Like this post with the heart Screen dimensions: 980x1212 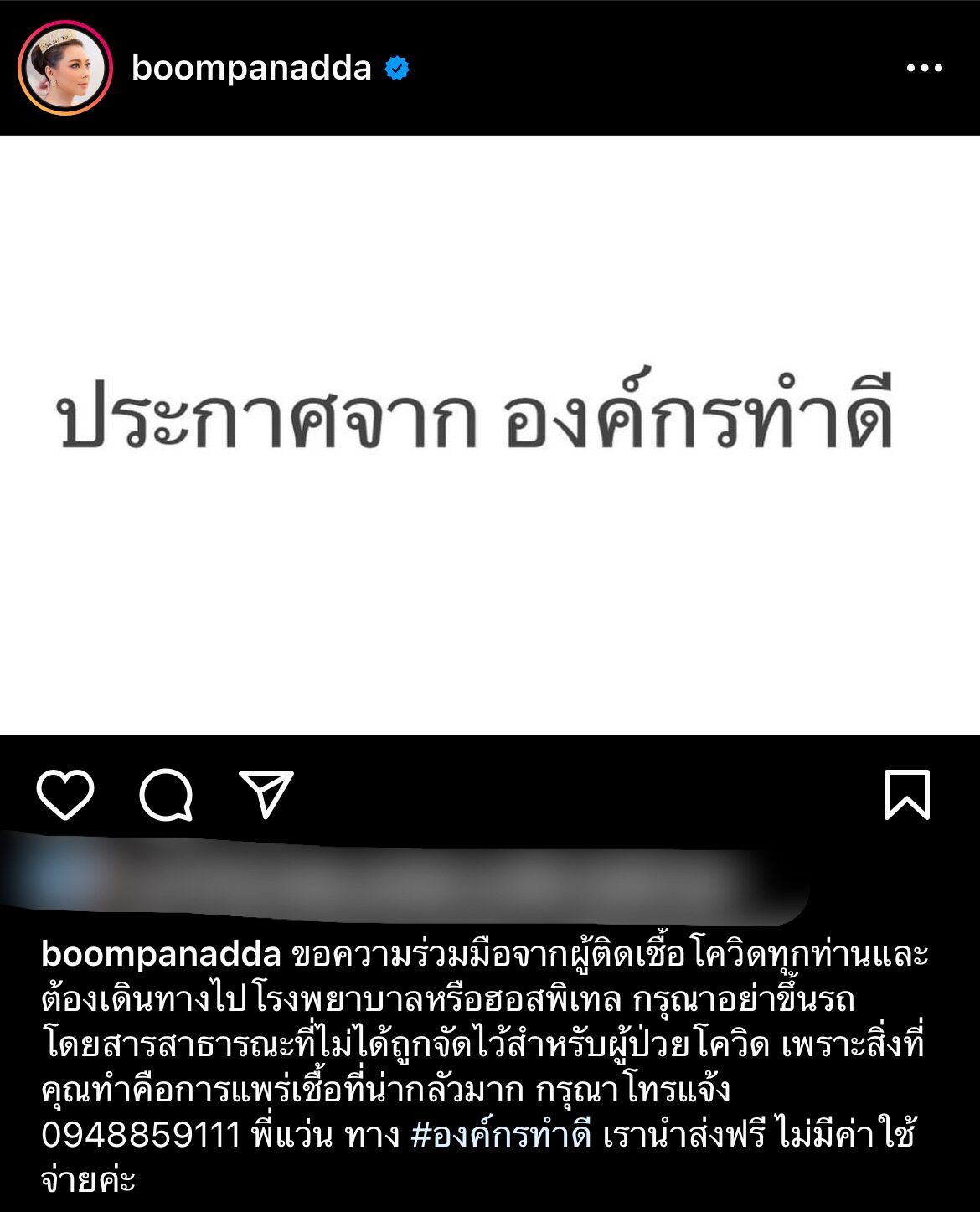[x=65, y=794]
